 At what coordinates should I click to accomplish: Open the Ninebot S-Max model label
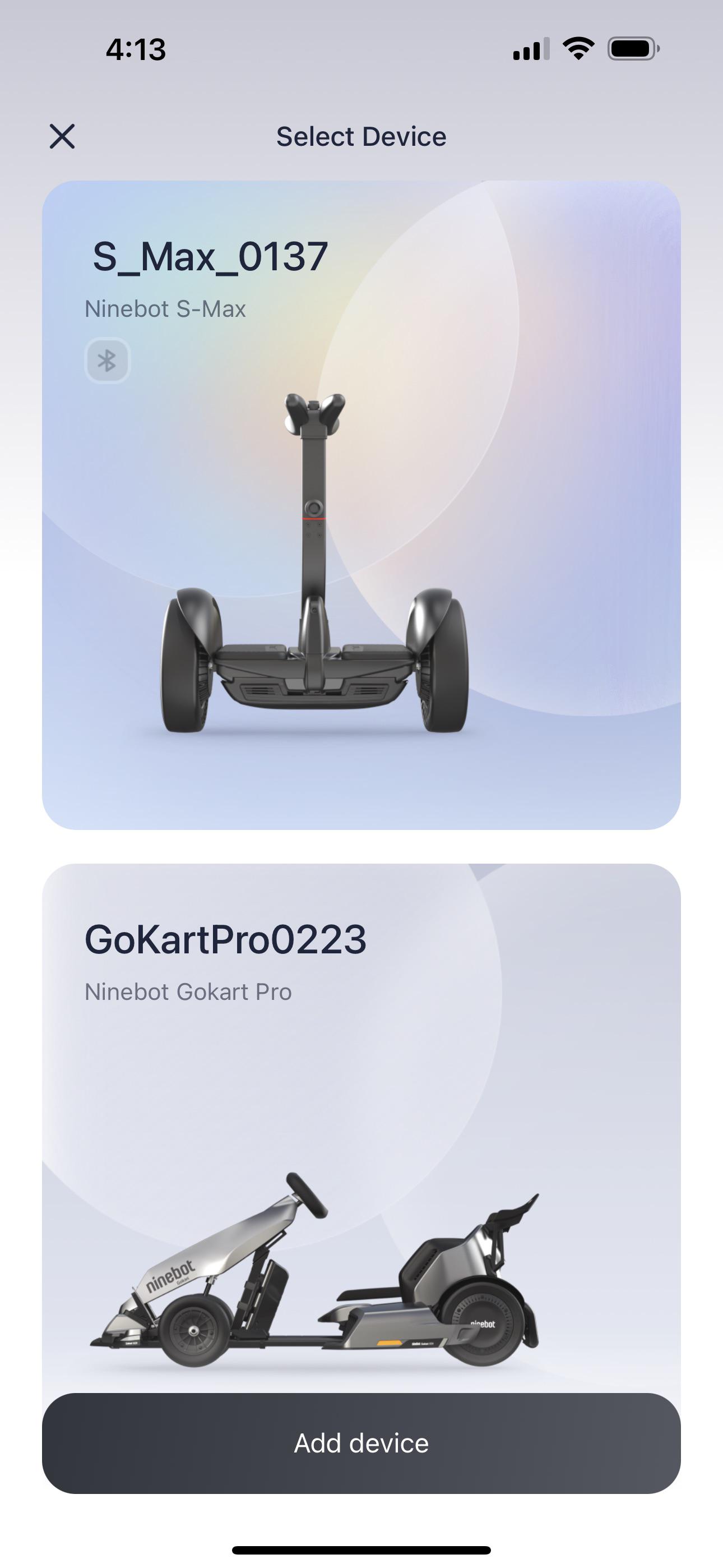click(x=165, y=309)
